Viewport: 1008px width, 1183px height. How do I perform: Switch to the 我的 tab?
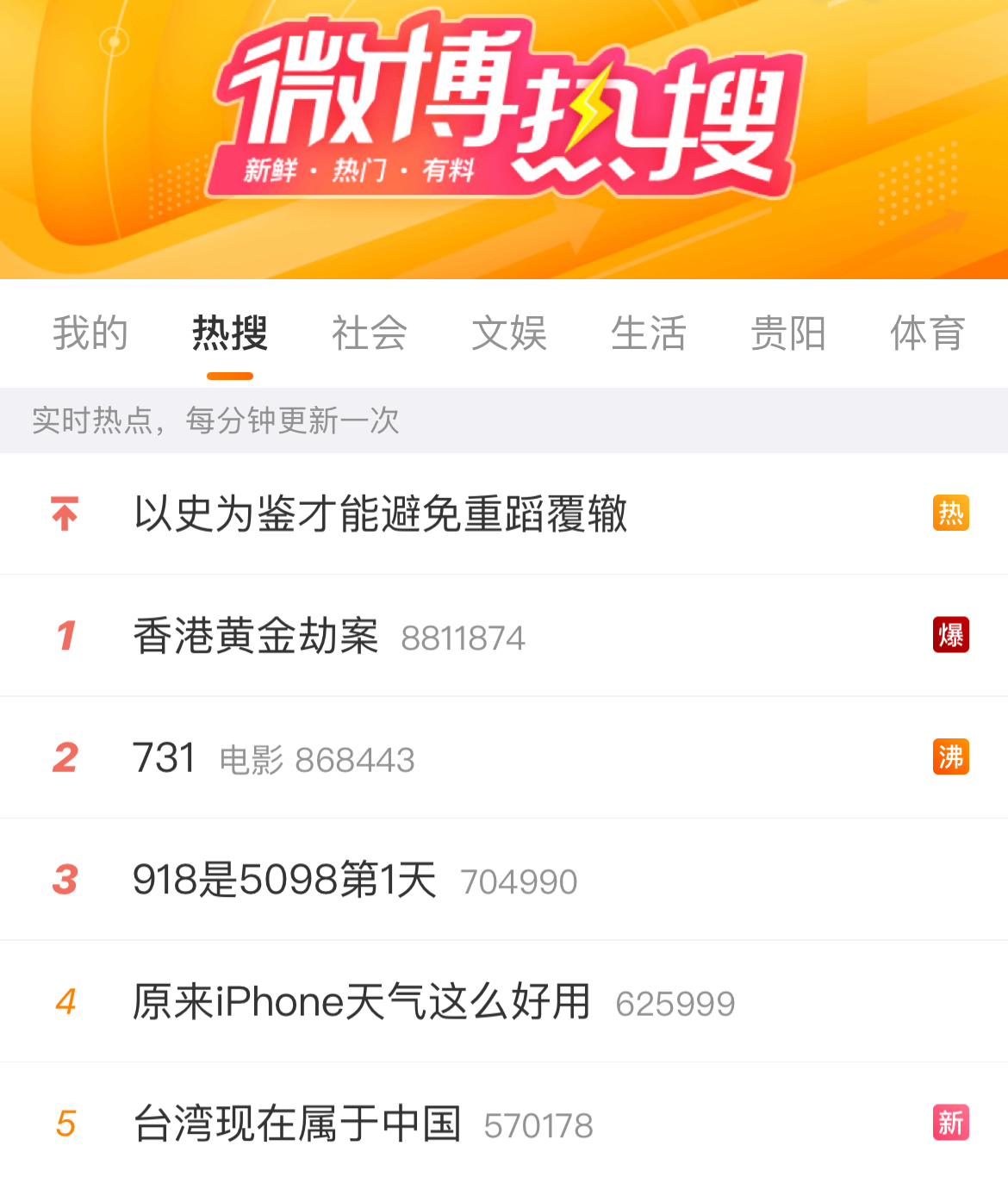coord(90,333)
